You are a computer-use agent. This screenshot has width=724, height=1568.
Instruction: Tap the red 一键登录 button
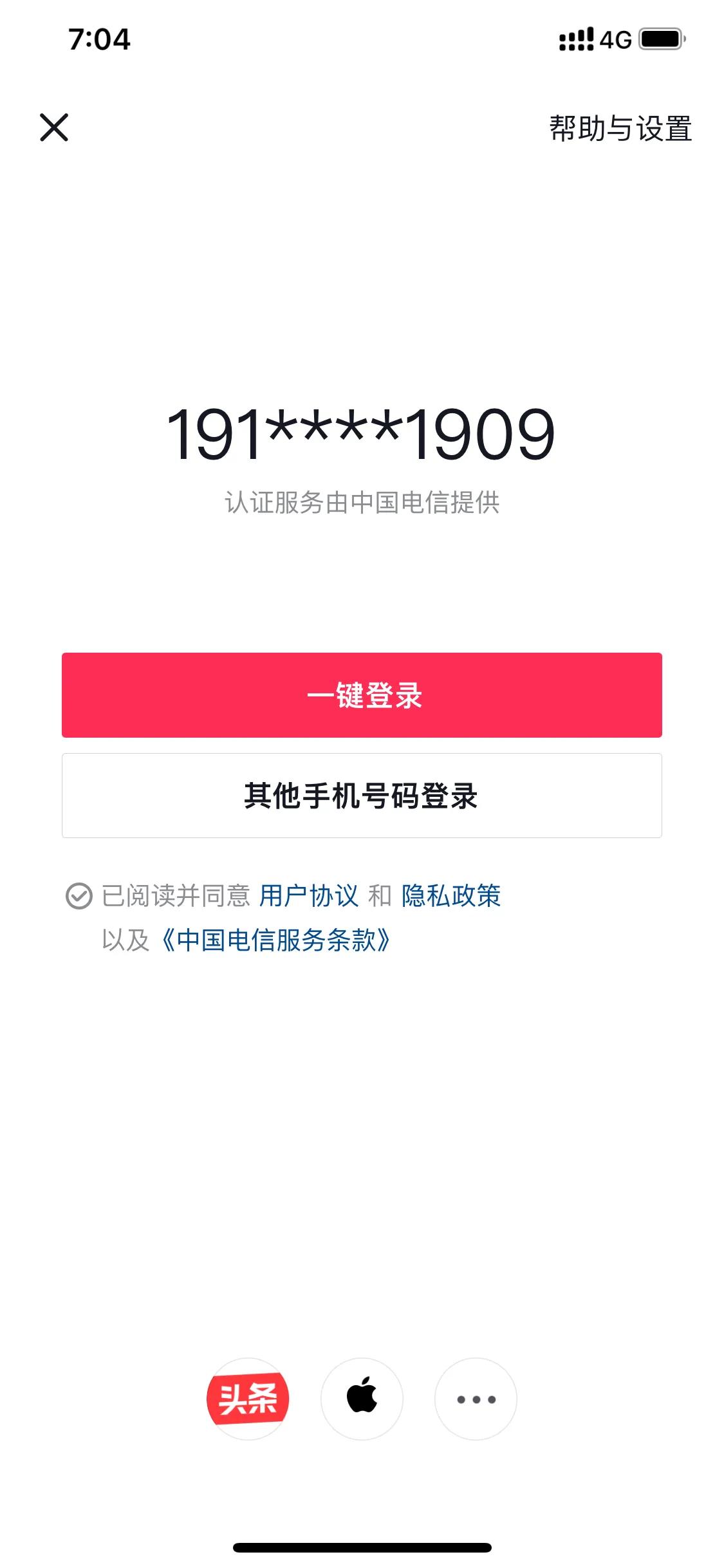point(362,695)
